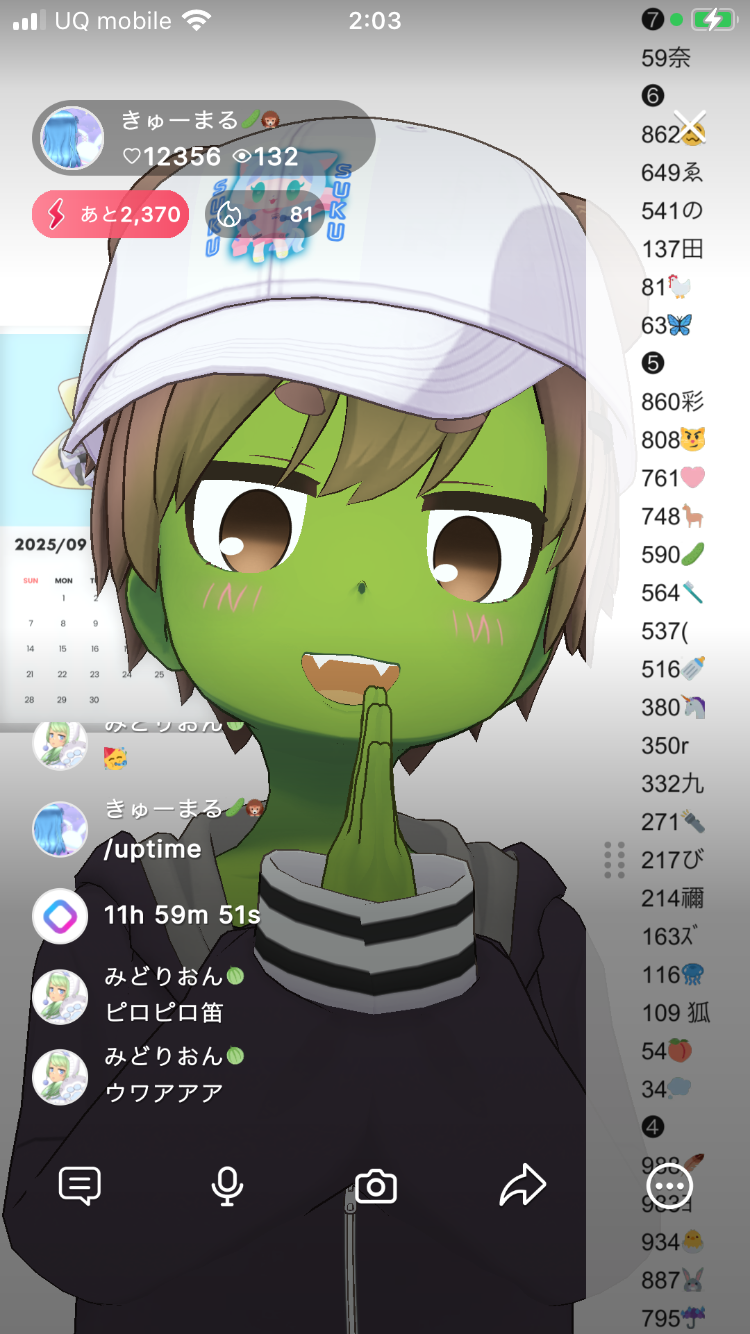This screenshot has width=750, height=1334.
Task: Open the comment input icon
Action: (80, 1186)
